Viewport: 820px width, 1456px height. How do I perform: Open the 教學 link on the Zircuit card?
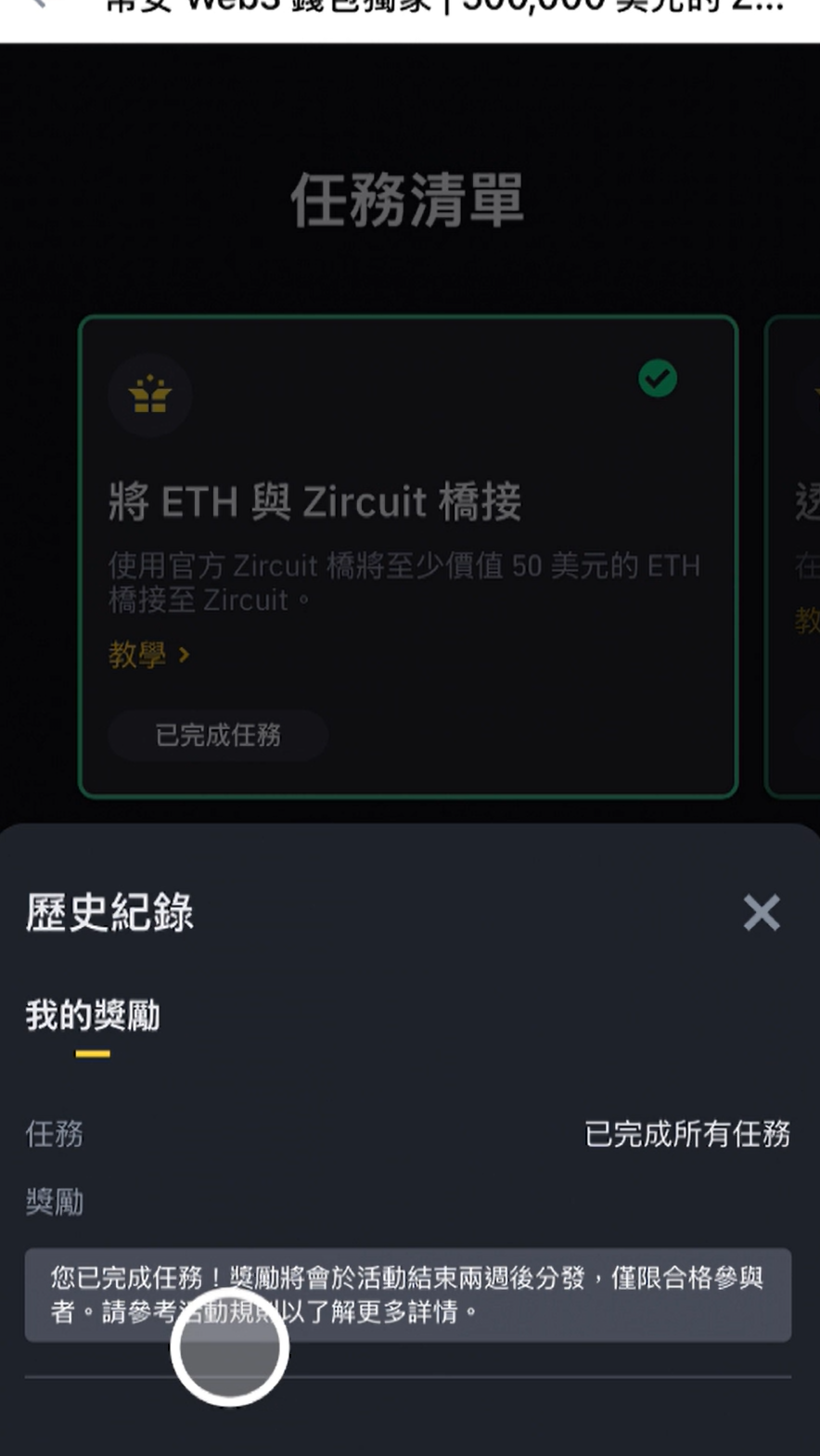(149, 655)
